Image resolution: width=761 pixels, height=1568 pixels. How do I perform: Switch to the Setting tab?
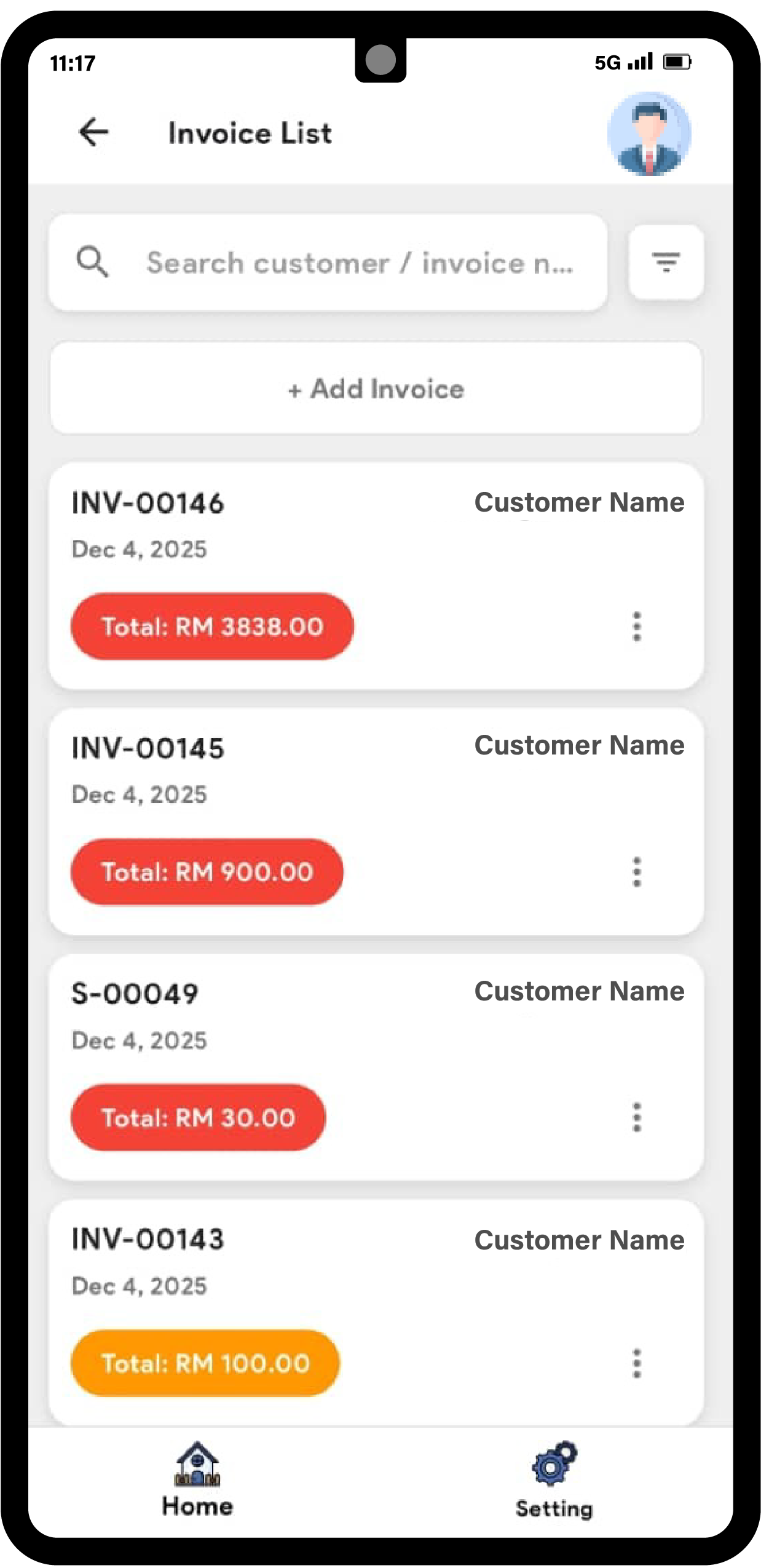point(554,1481)
